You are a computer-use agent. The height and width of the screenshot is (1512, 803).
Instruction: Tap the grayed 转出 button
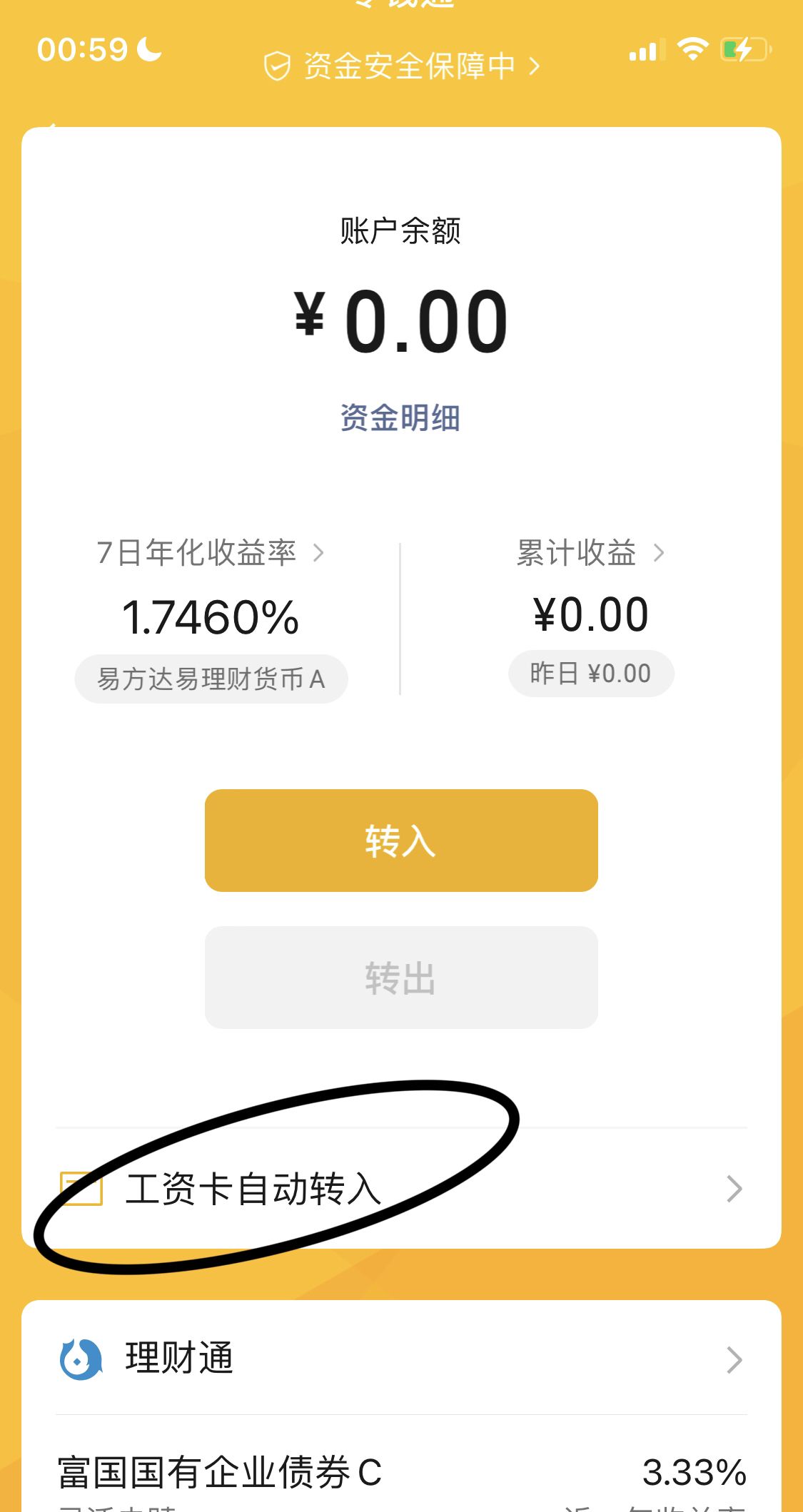(401, 978)
